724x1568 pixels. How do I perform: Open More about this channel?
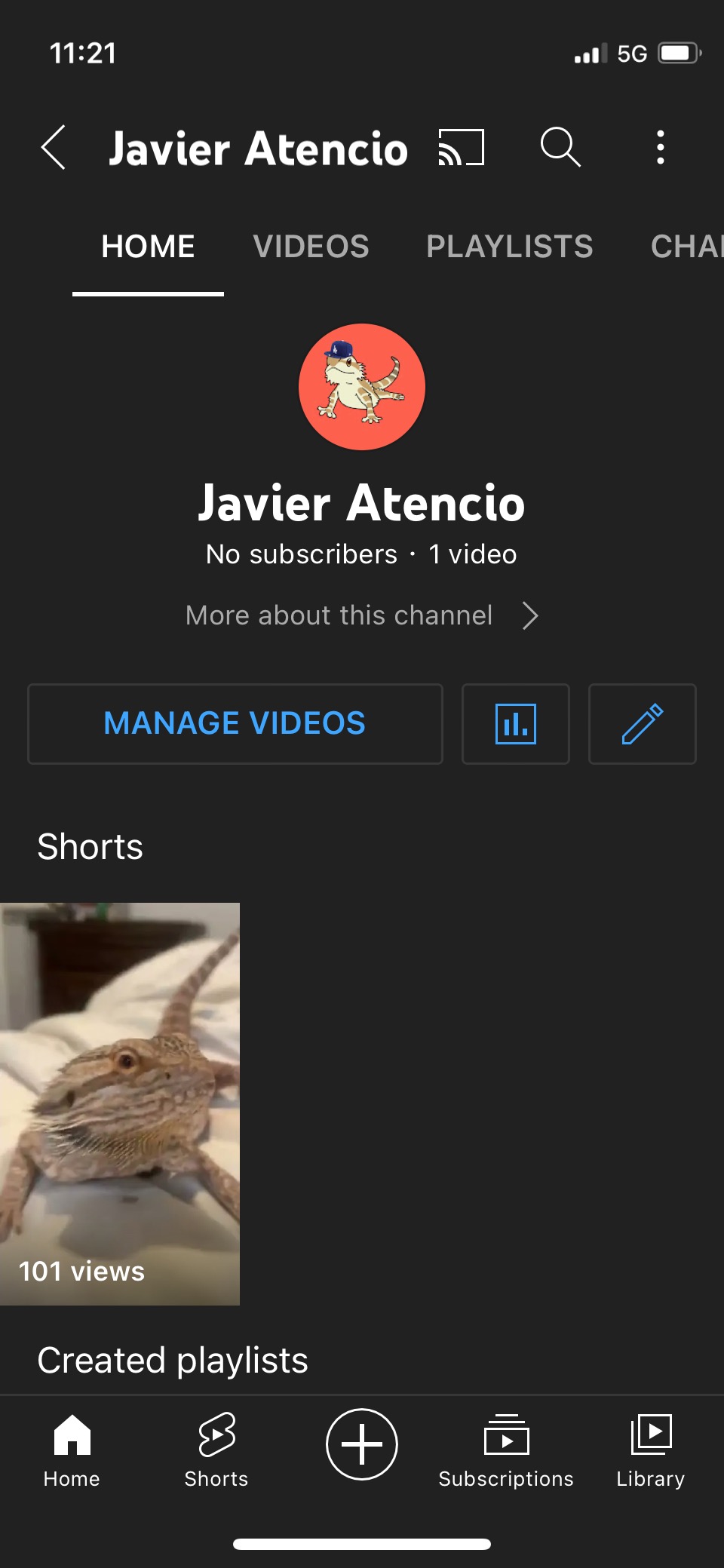(x=362, y=615)
